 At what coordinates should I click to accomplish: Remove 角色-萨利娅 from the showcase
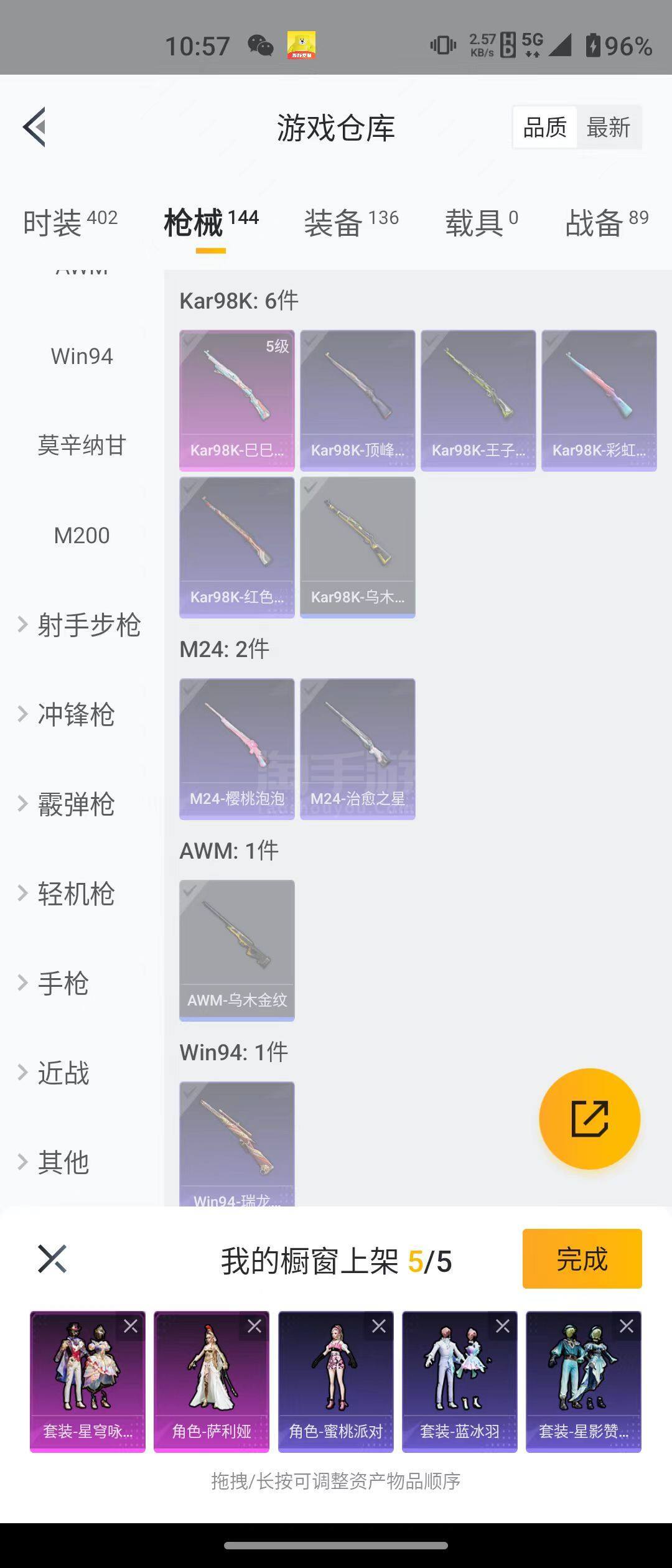(254, 1326)
